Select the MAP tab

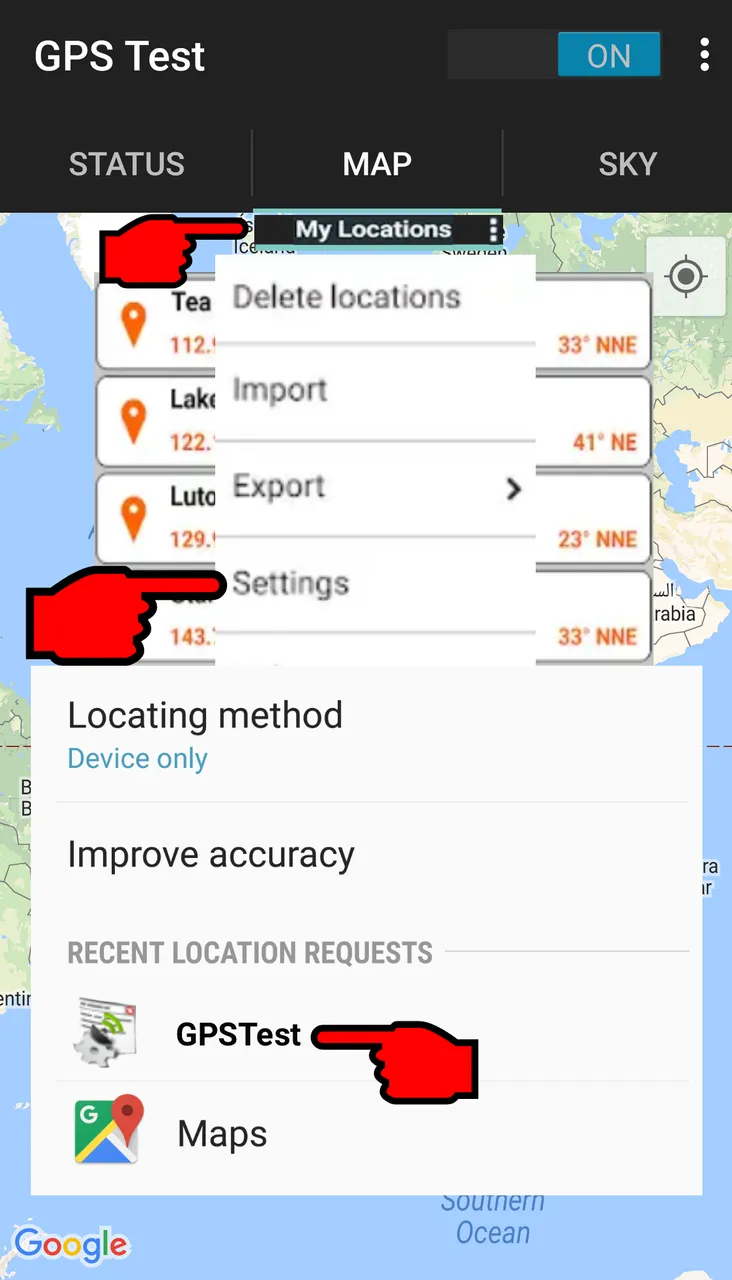(x=377, y=163)
